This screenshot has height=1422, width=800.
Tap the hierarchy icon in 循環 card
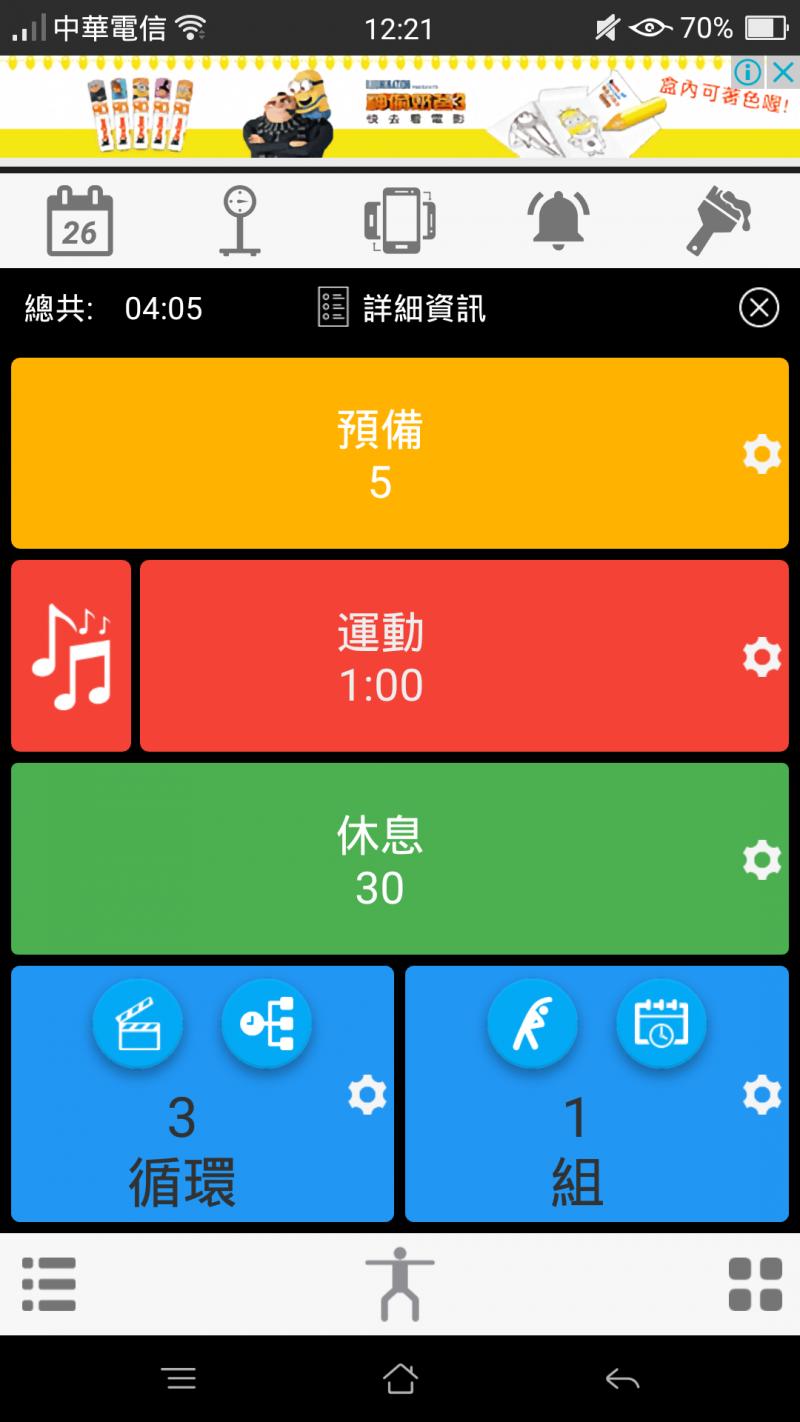click(x=267, y=1025)
